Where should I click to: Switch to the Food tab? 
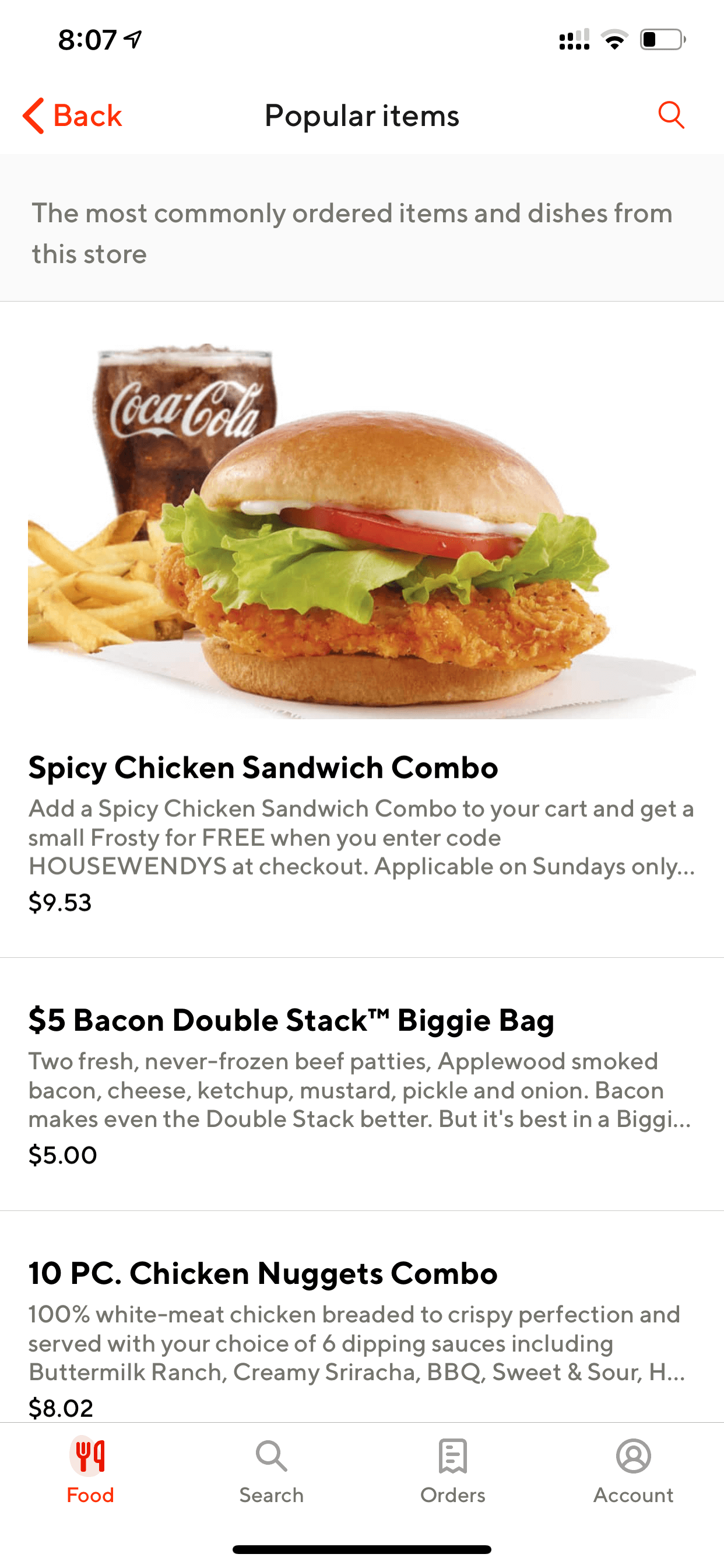[x=90, y=1470]
